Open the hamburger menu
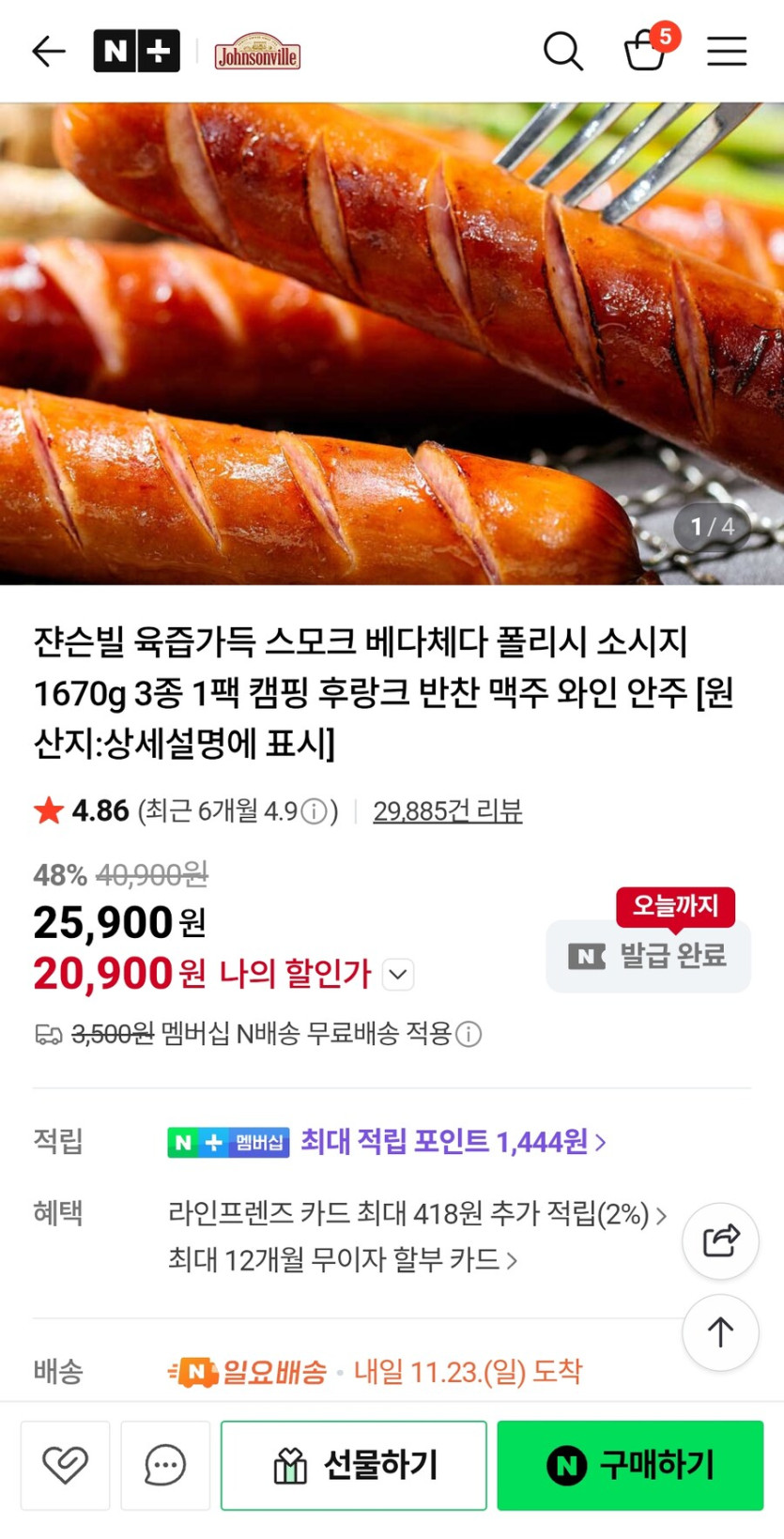The height and width of the screenshot is (1539, 784). pyautogui.click(x=727, y=52)
